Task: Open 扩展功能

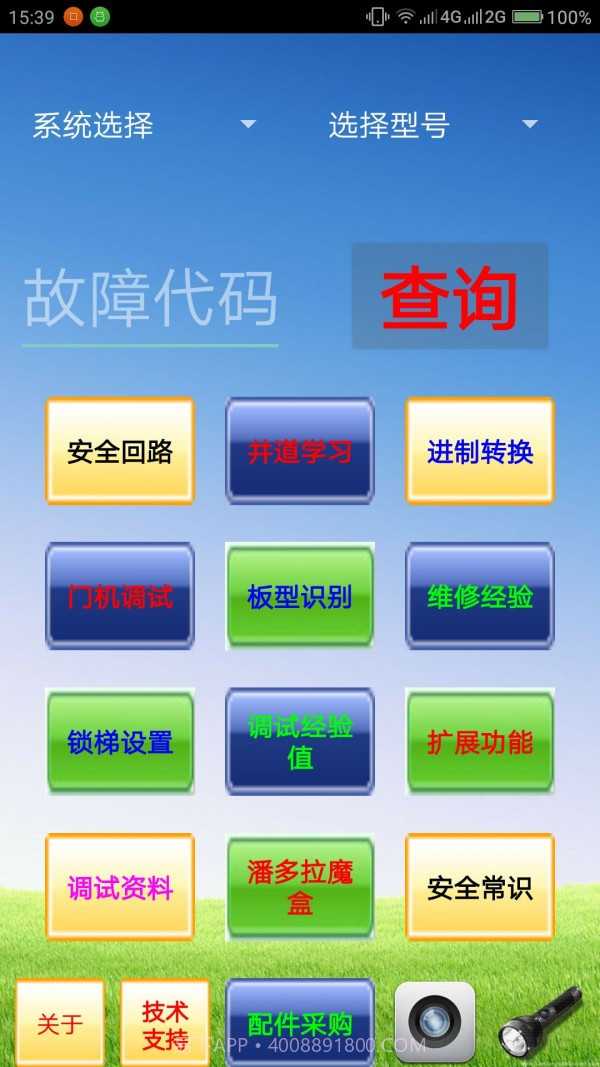Action: click(x=480, y=741)
